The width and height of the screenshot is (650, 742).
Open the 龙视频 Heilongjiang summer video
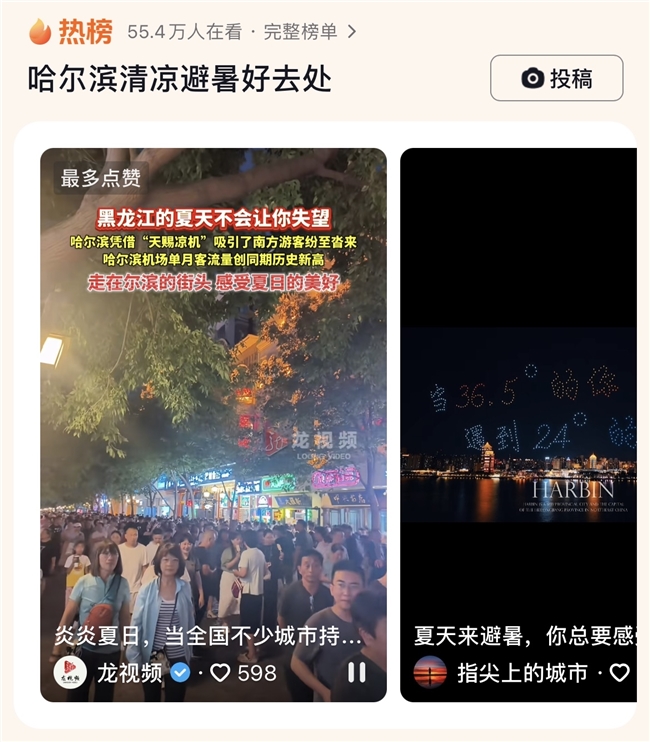pyautogui.click(x=213, y=400)
